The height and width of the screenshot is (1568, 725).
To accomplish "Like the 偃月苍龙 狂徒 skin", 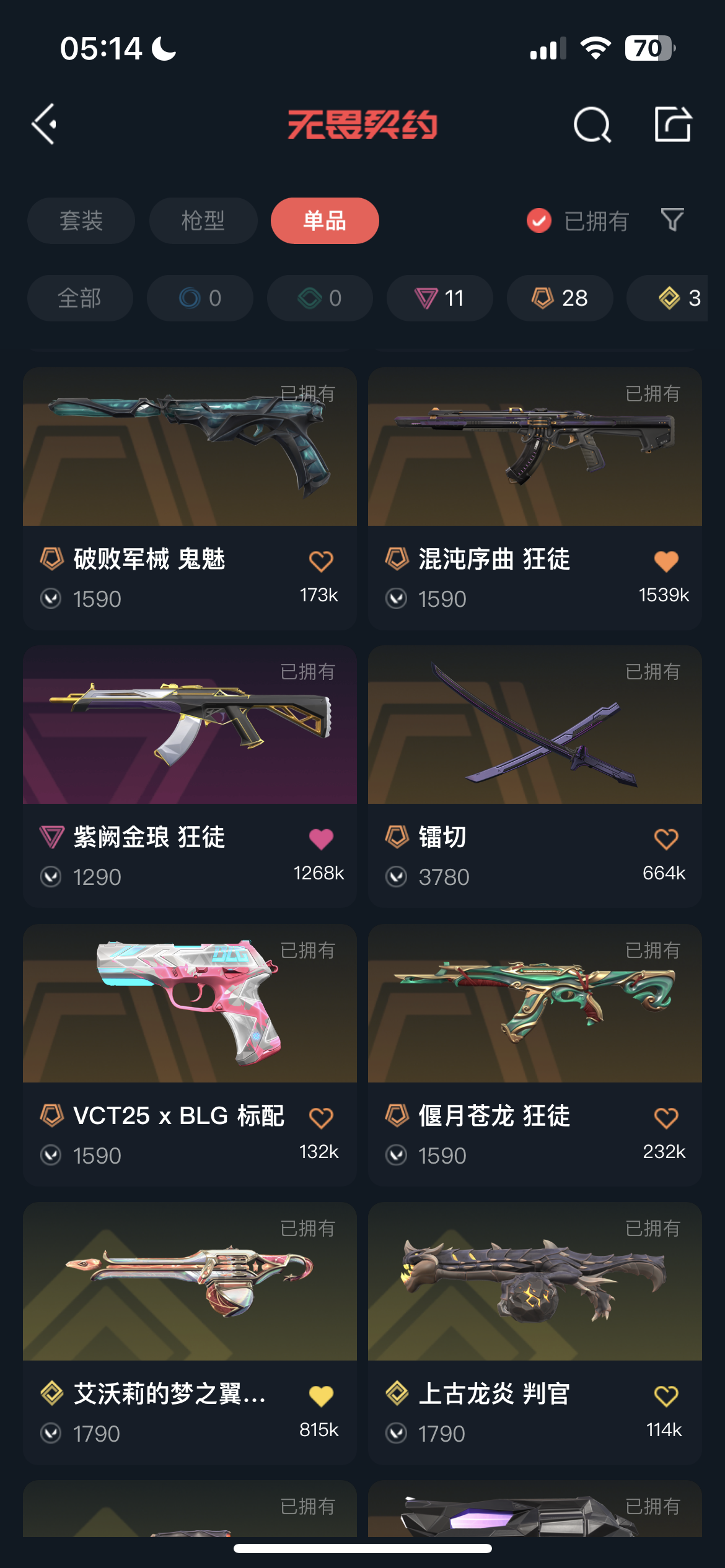I will click(x=666, y=1118).
